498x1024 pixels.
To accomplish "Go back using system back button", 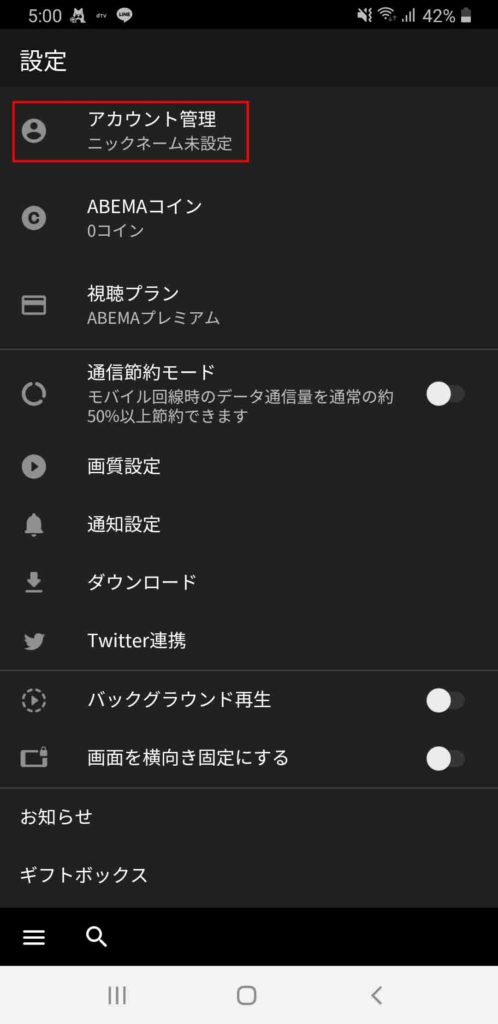I will (376, 995).
